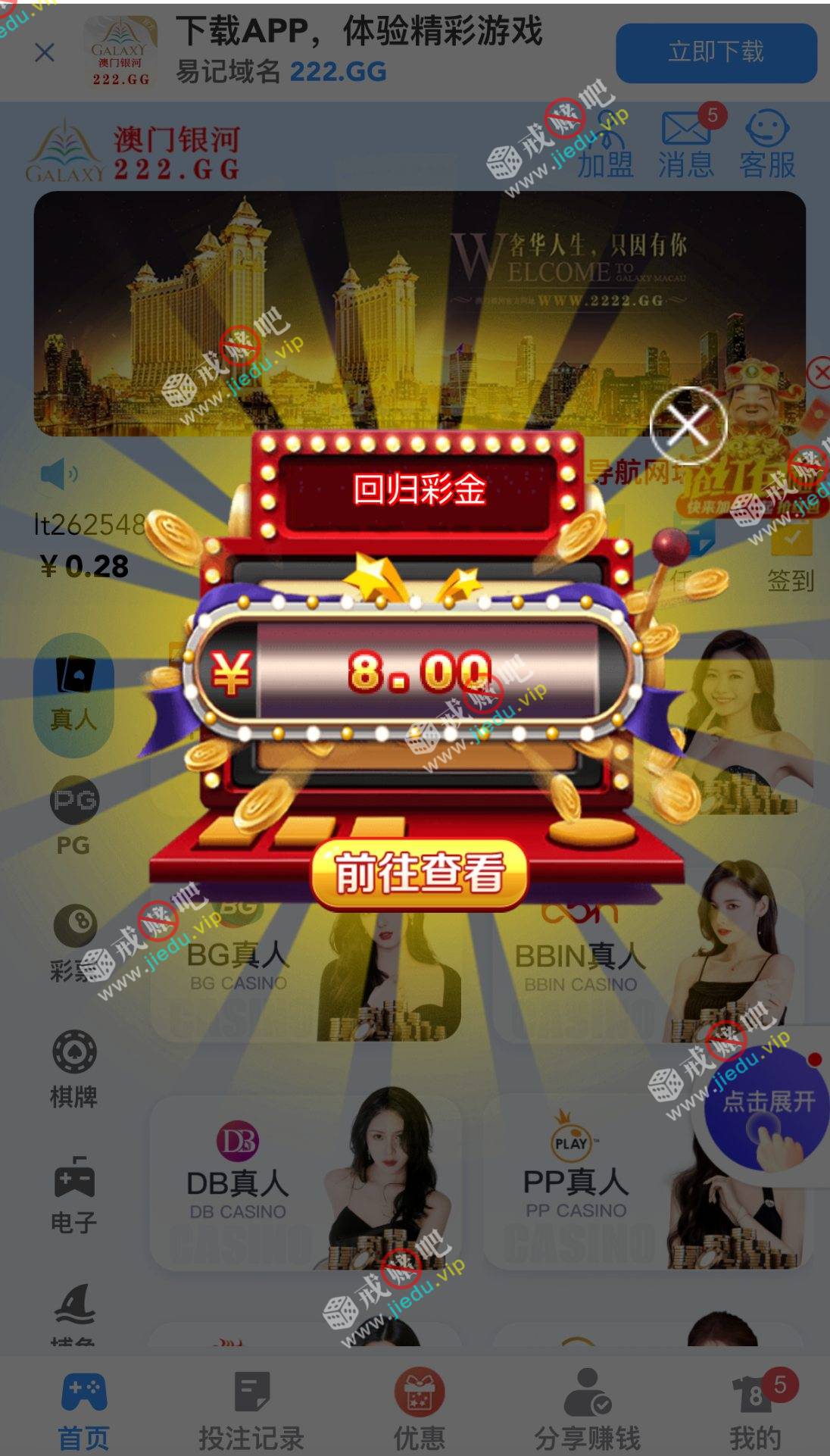Tap 立即下载 to download the app

[x=716, y=53]
